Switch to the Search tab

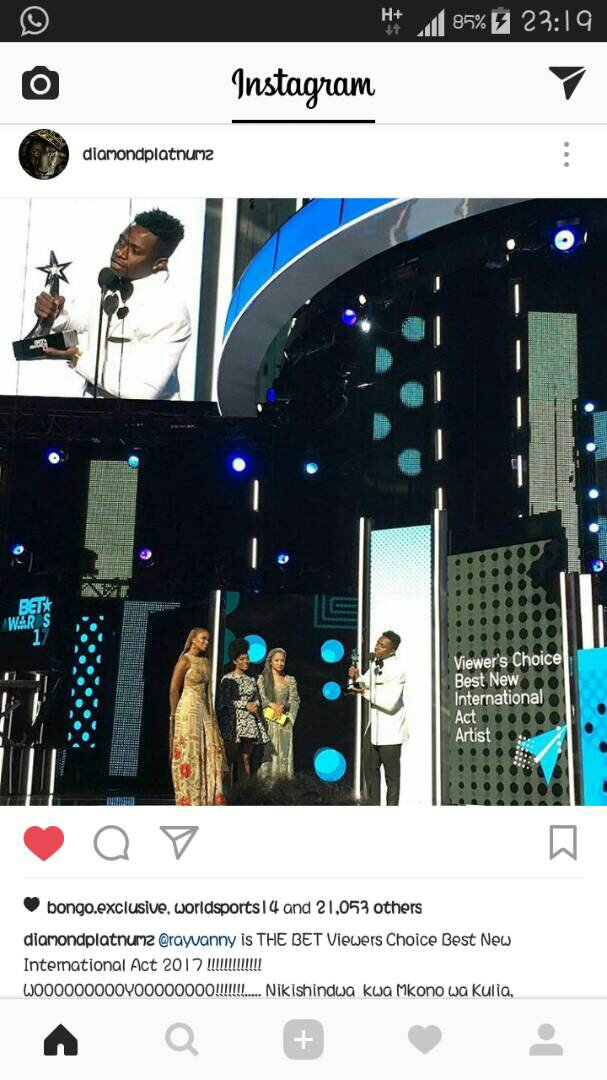click(x=182, y=1040)
